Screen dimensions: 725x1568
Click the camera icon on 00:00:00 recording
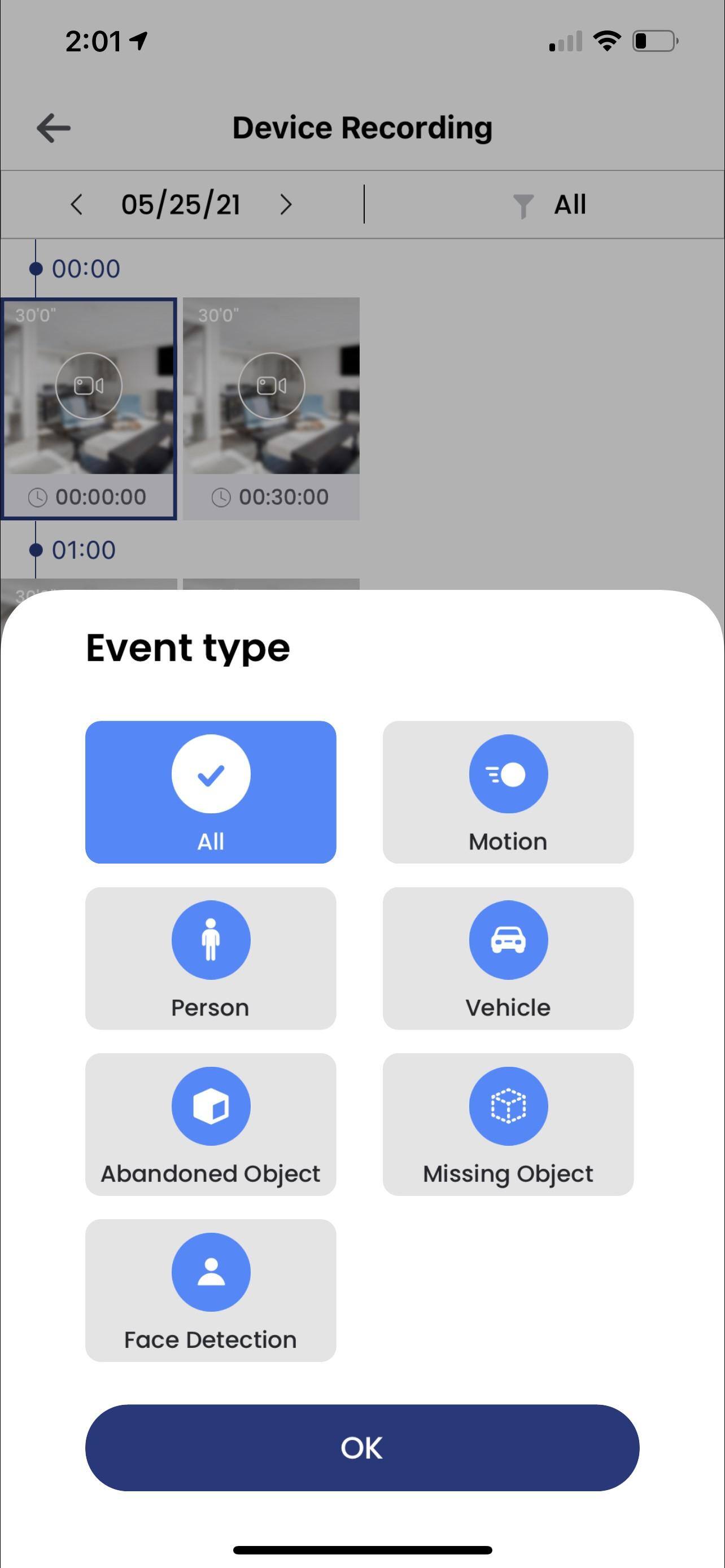pos(89,386)
